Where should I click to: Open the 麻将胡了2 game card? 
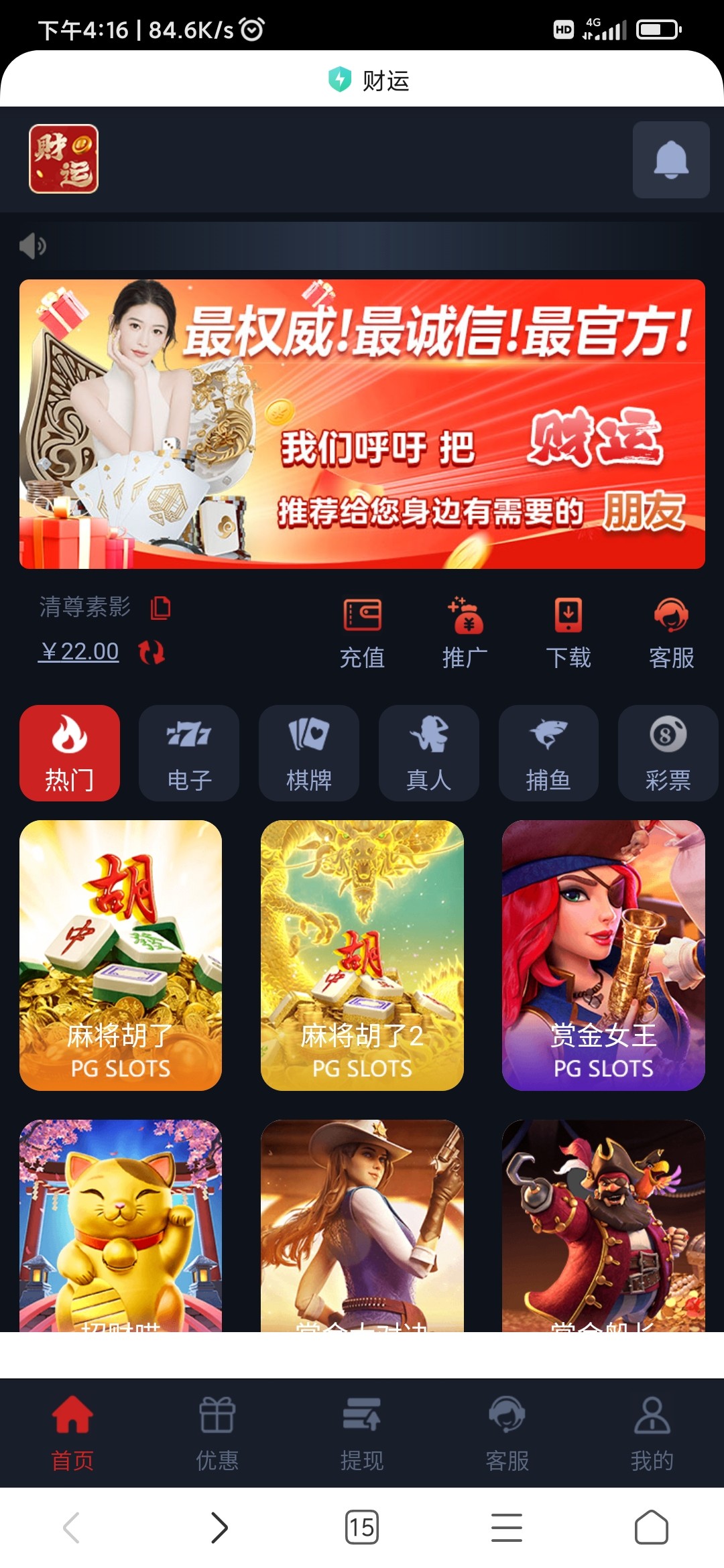[362, 955]
